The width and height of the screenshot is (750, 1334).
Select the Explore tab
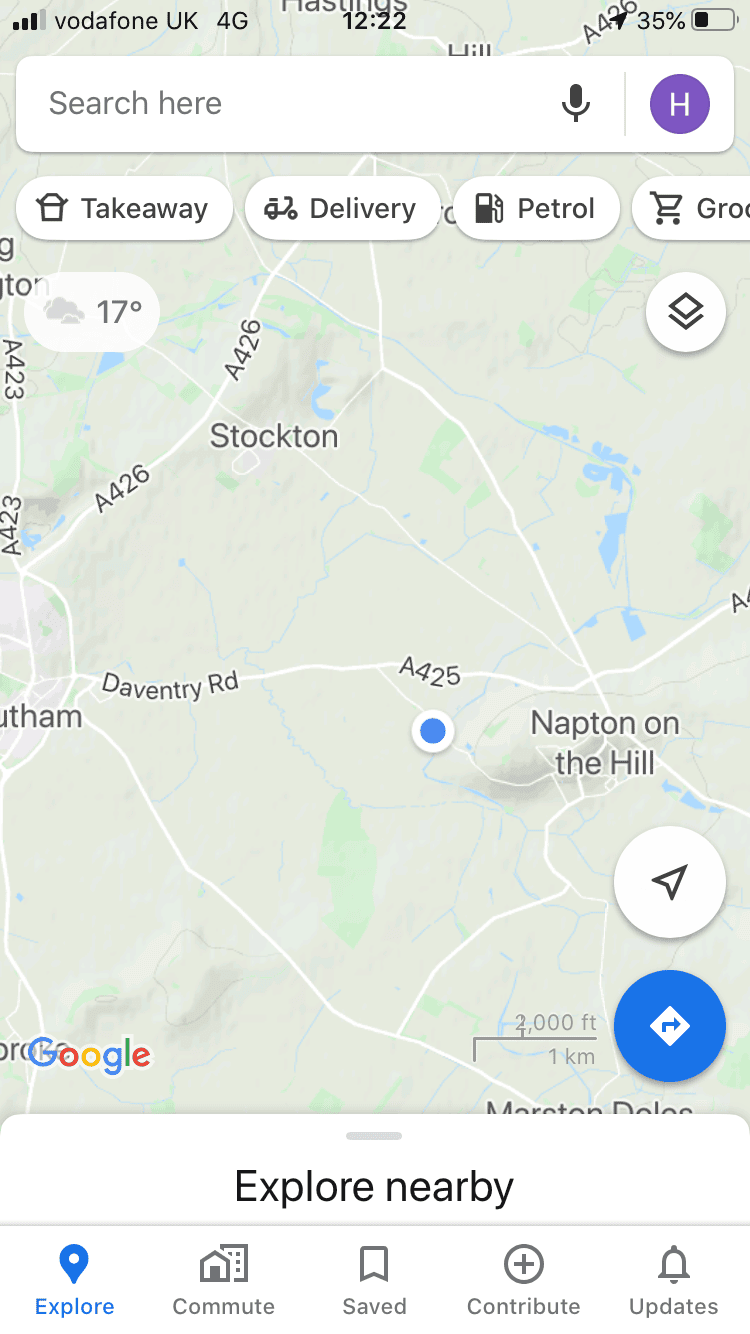(75, 1280)
